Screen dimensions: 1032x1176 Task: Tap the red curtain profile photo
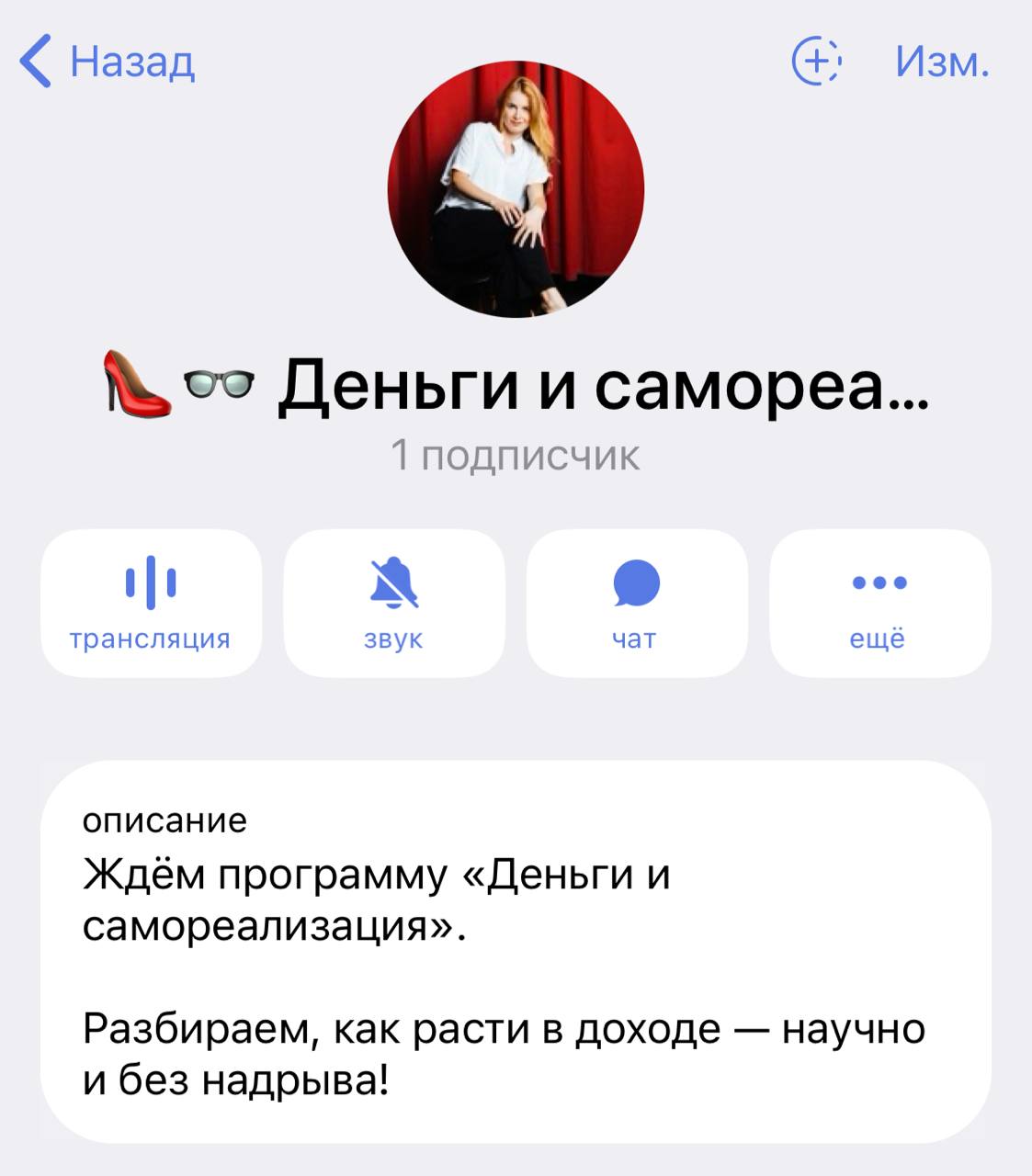(x=516, y=187)
